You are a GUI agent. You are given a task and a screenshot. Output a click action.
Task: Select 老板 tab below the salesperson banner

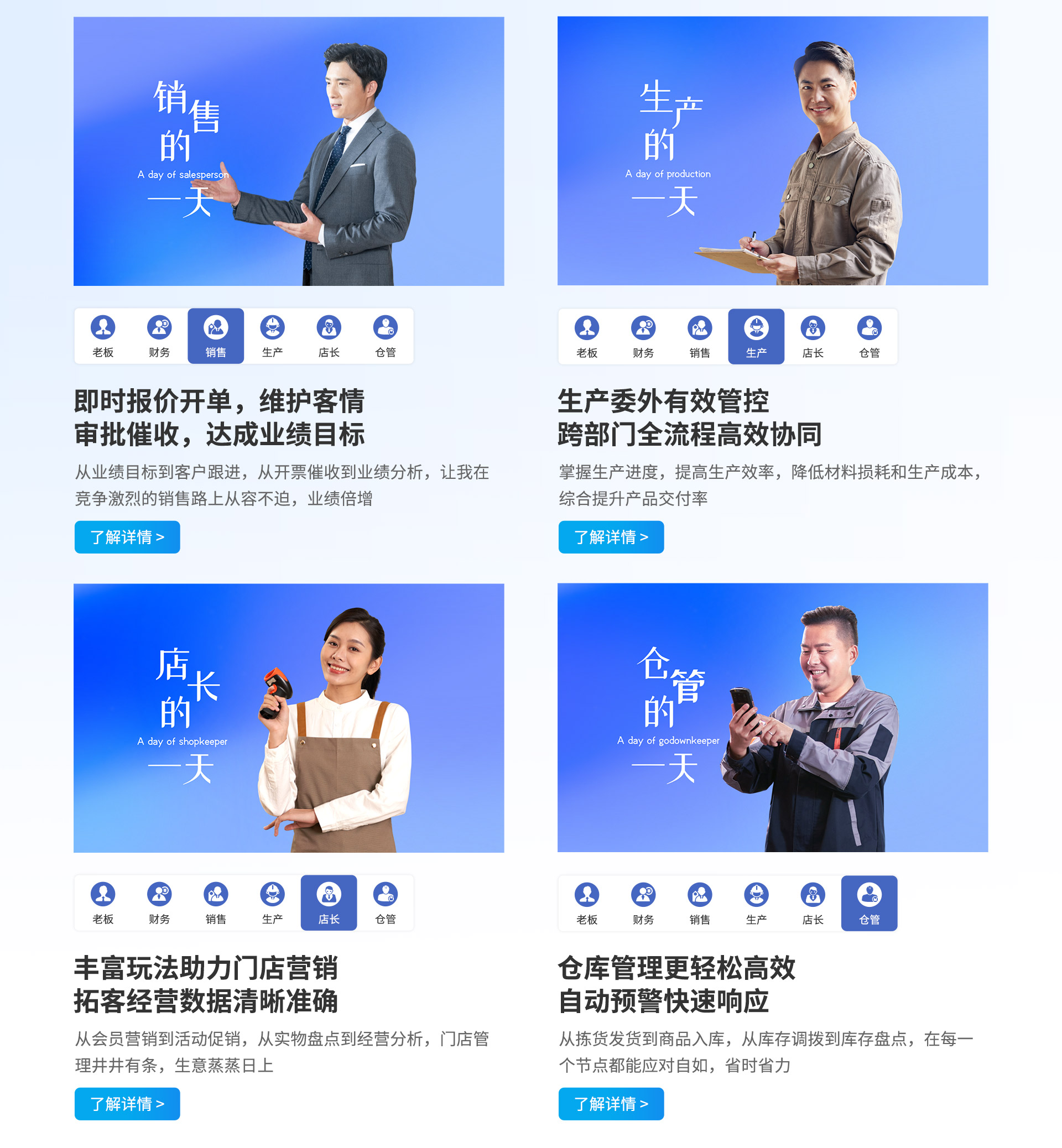103,336
